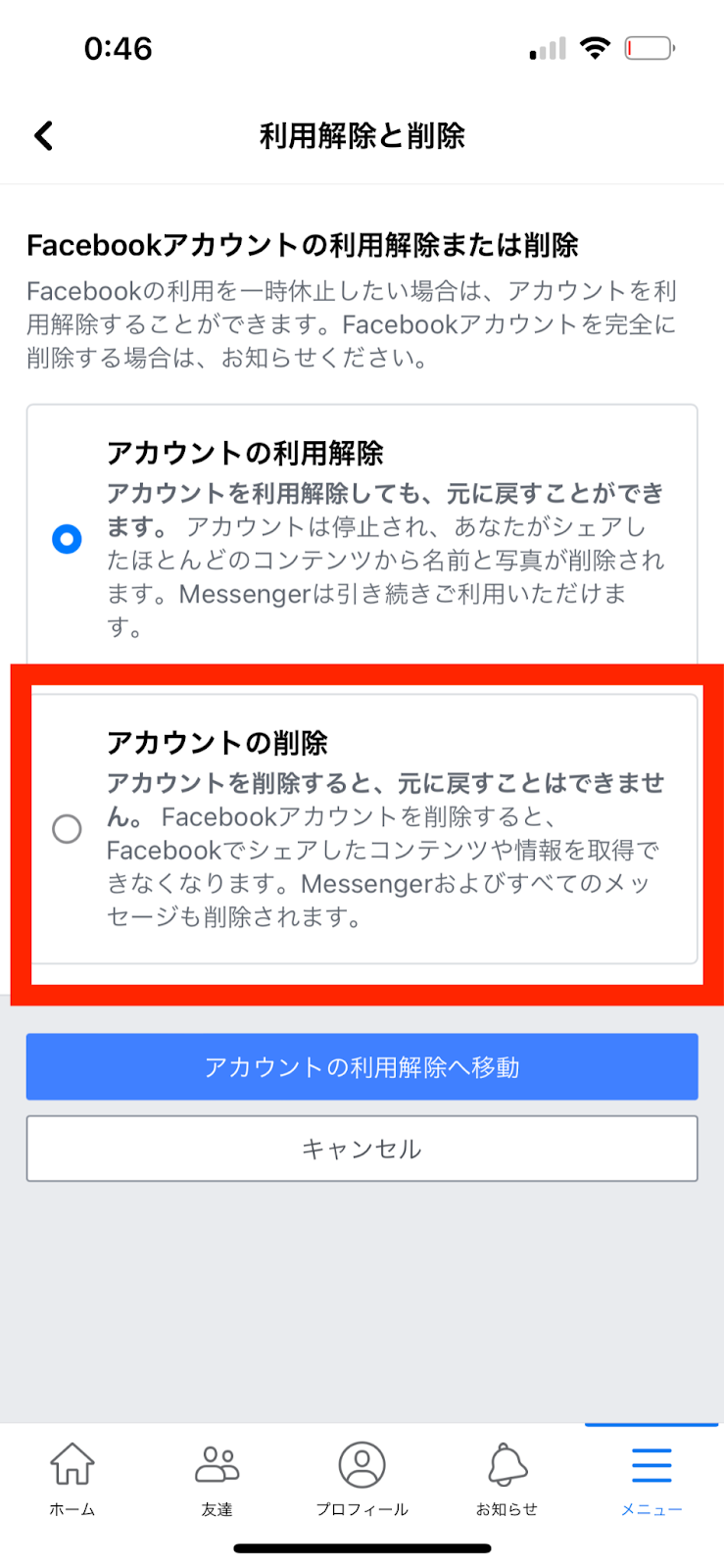Tap アカウントの利用解除へ移動 button

pyautogui.click(x=362, y=1066)
